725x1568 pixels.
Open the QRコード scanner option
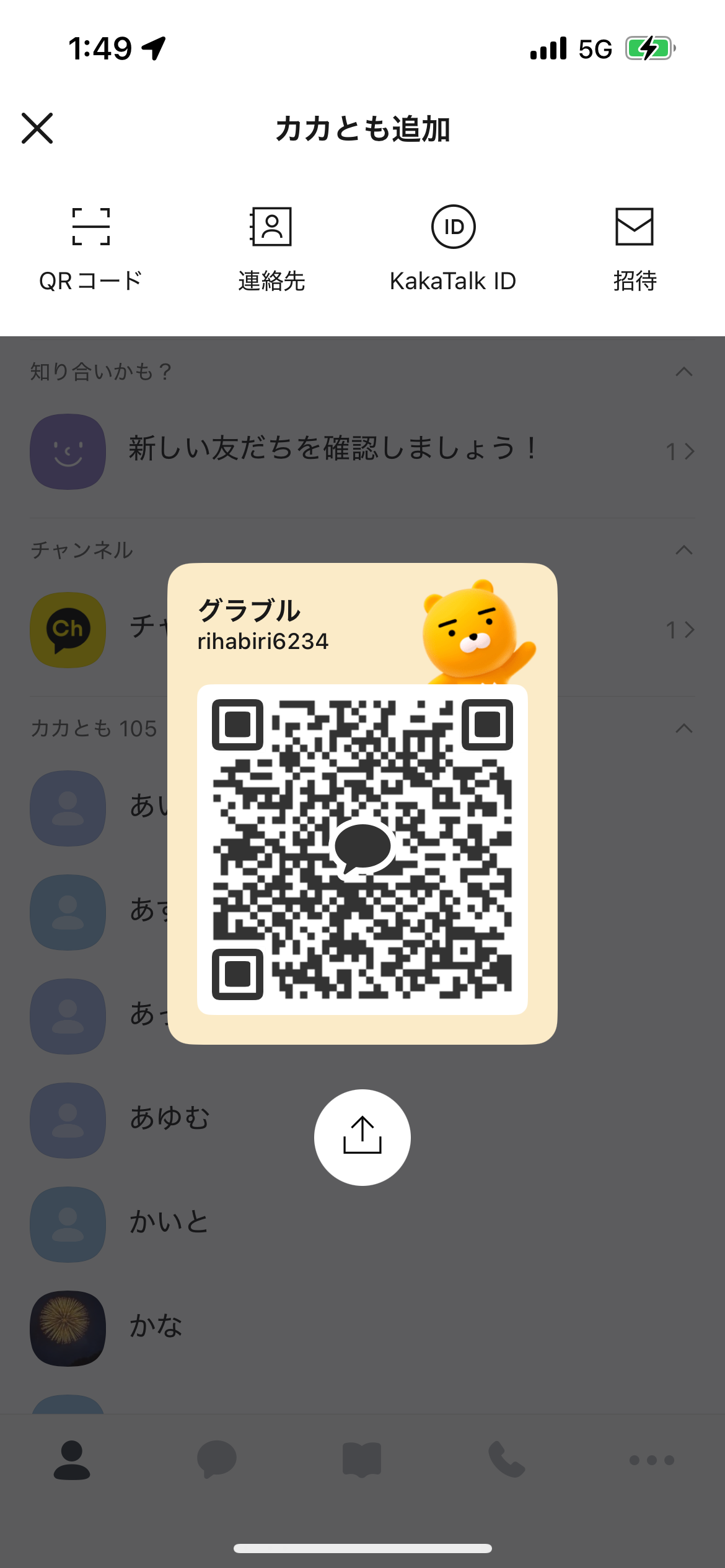[x=90, y=248]
